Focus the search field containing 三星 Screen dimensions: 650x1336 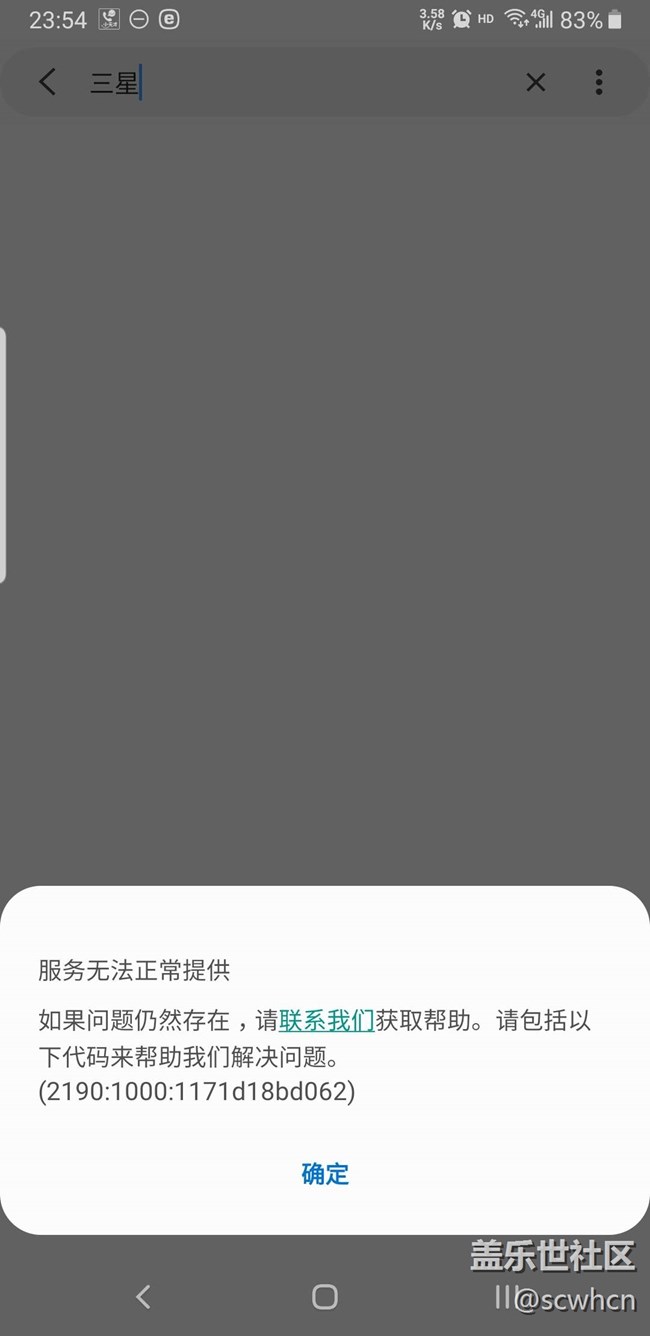(300, 82)
